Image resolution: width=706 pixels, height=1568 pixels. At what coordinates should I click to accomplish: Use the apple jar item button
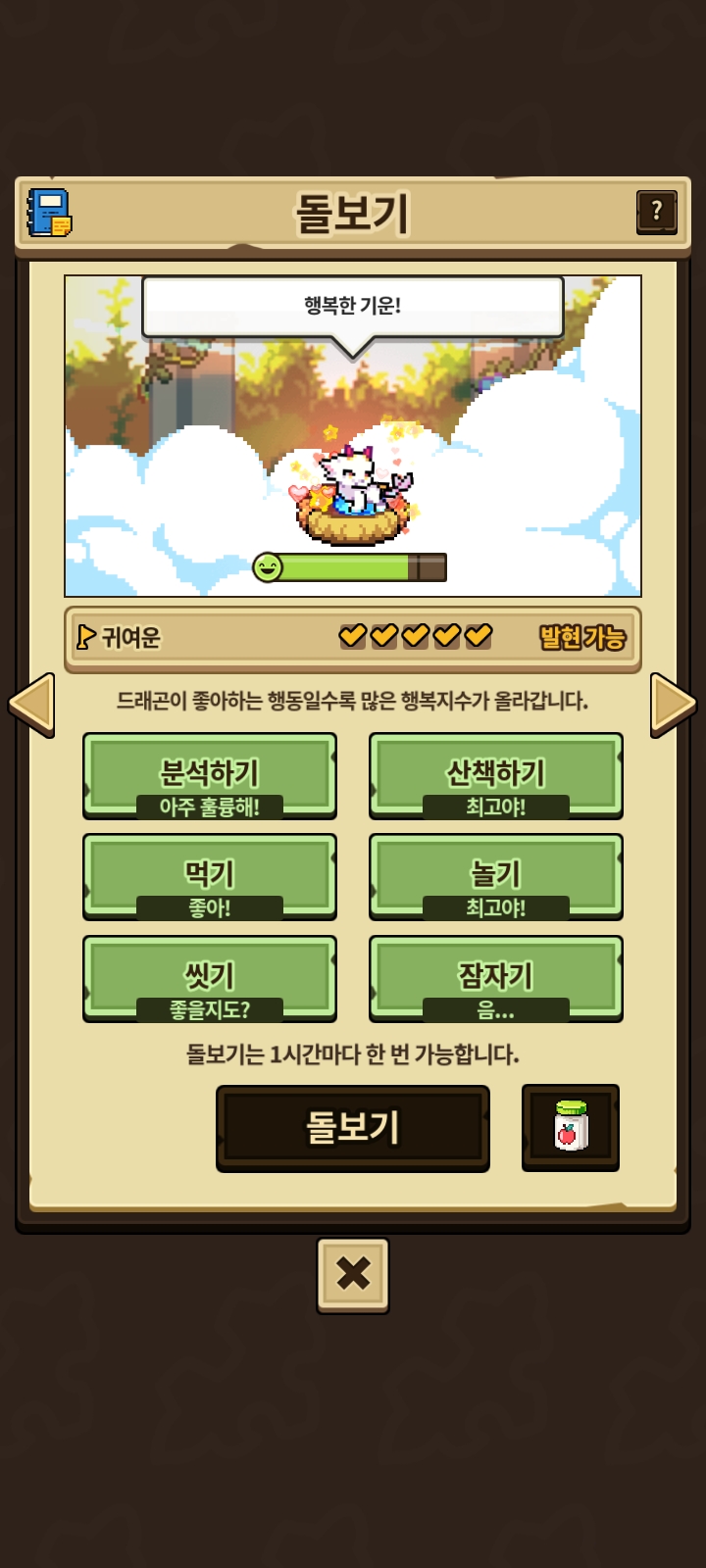pos(571,1127)
